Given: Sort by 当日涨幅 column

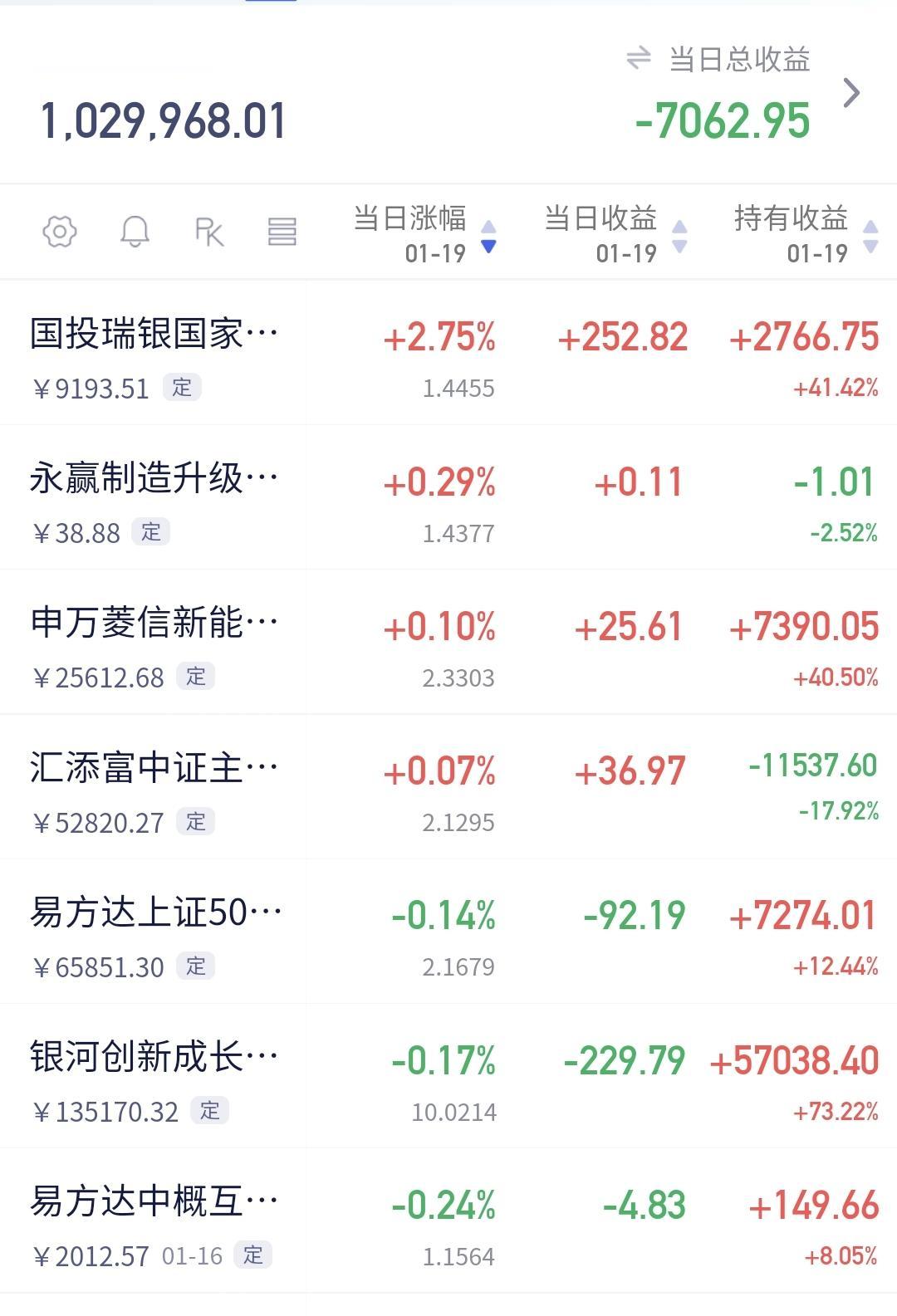Looking at the screenshot, I should (424, 233).
